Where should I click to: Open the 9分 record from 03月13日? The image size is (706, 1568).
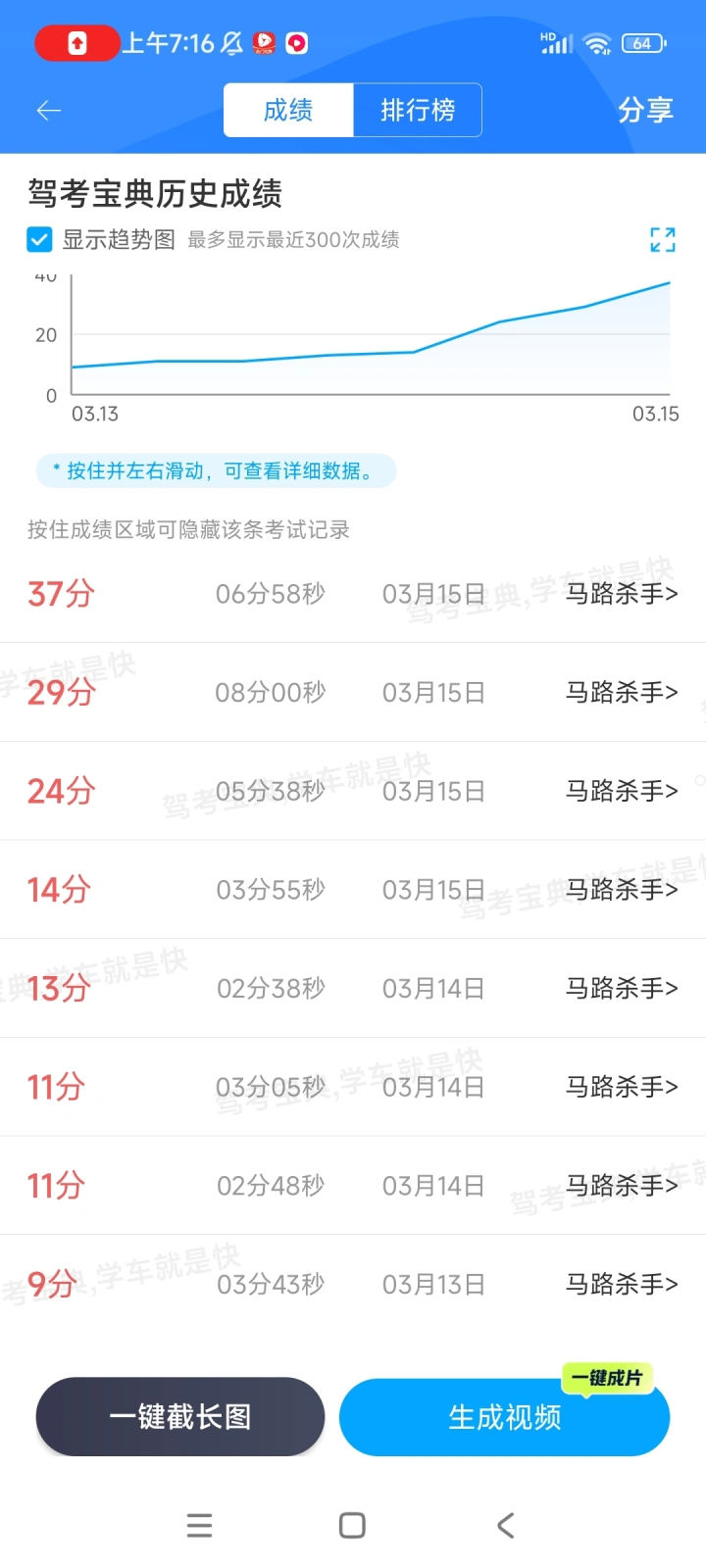pos(353,1284)
